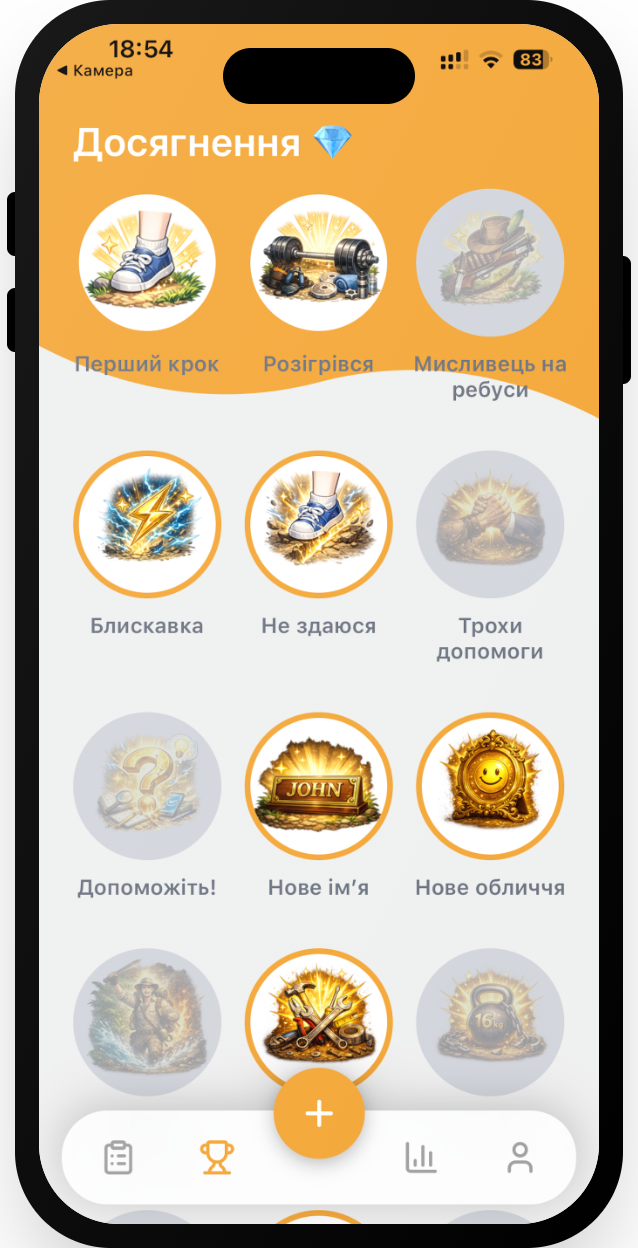This screenshot has height=1248, width=638.
Task: Switch to the trophy achievements tab
Action: click(217, 1158)
